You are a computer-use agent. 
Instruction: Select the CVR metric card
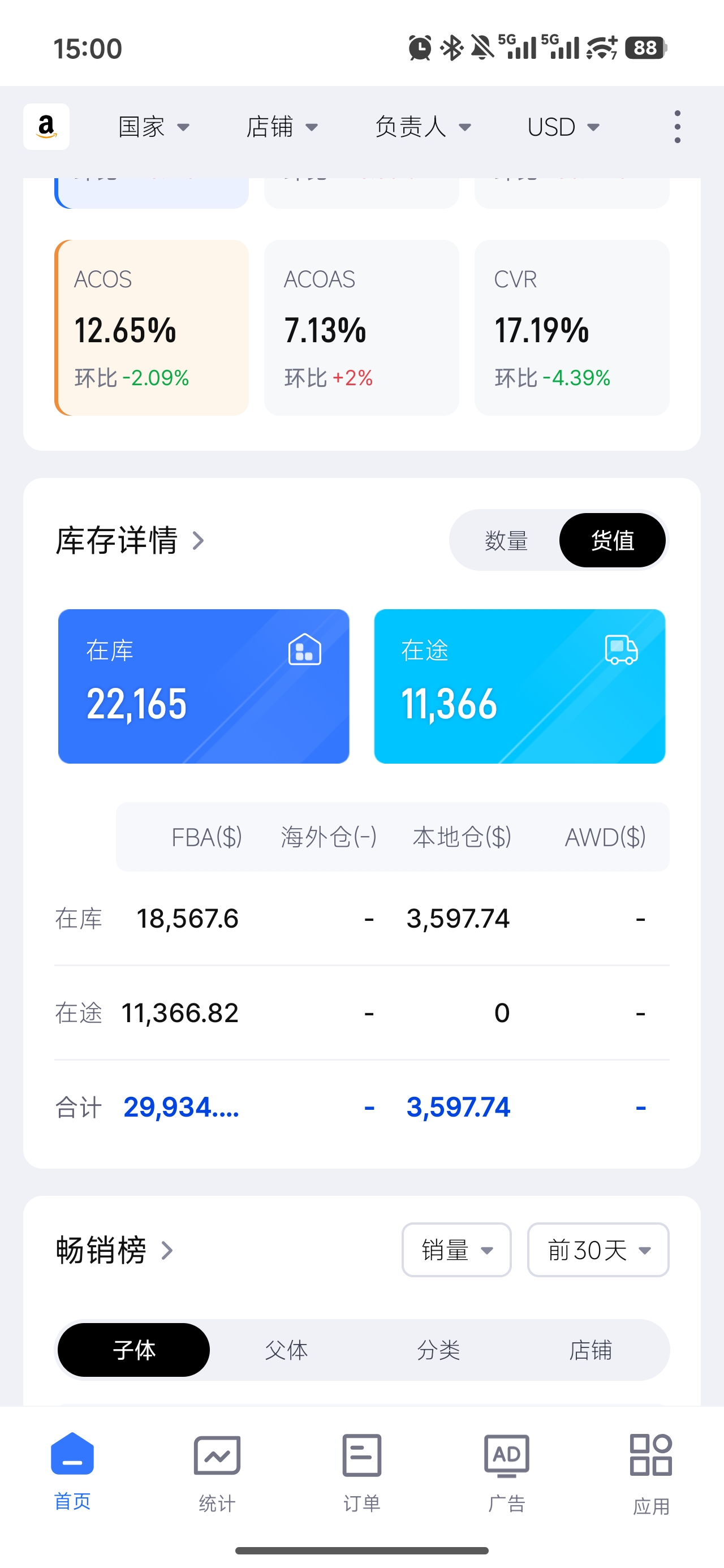571,328
